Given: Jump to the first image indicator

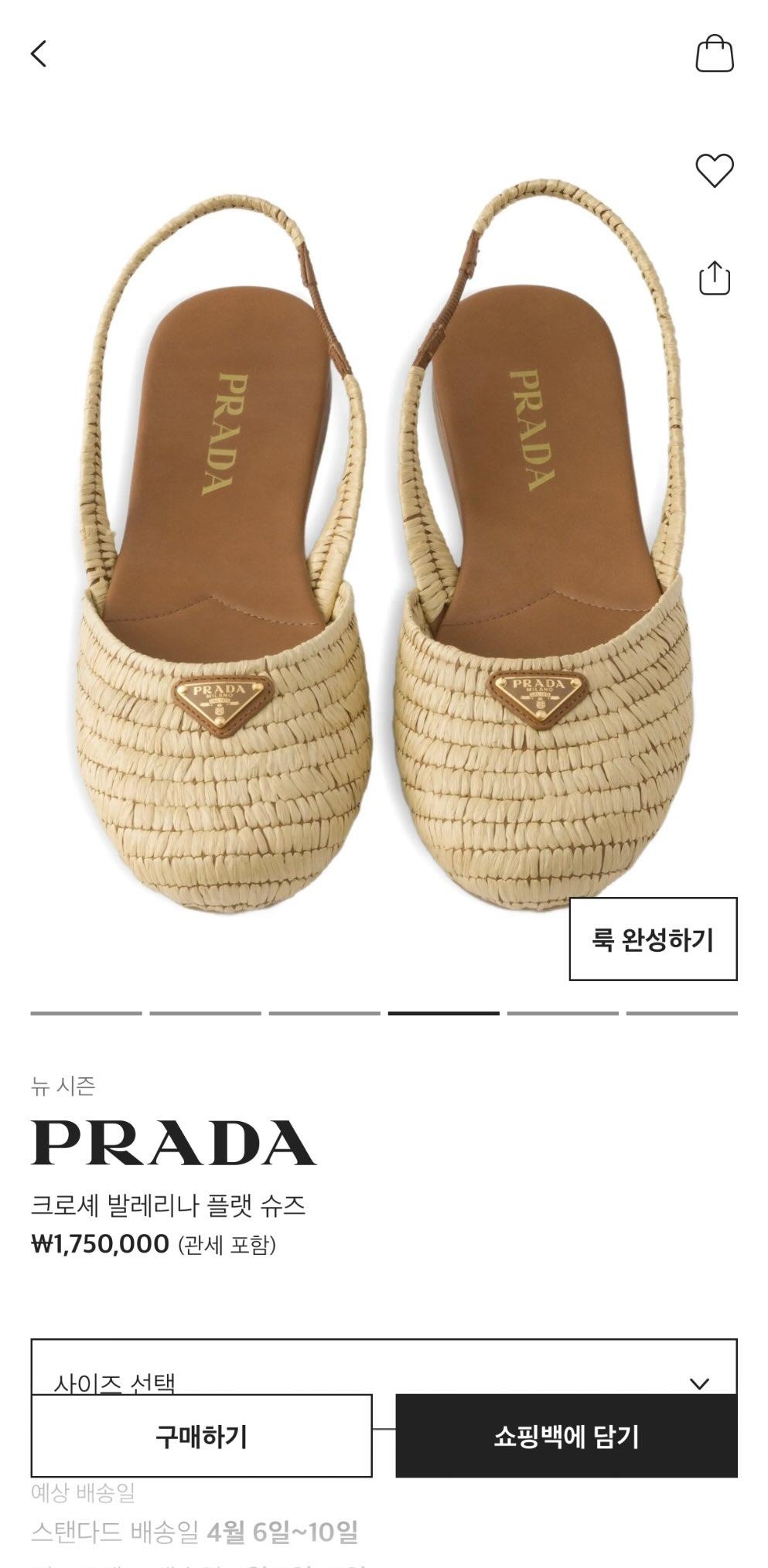Looking at the screenshot, I should coord(86,1013).
